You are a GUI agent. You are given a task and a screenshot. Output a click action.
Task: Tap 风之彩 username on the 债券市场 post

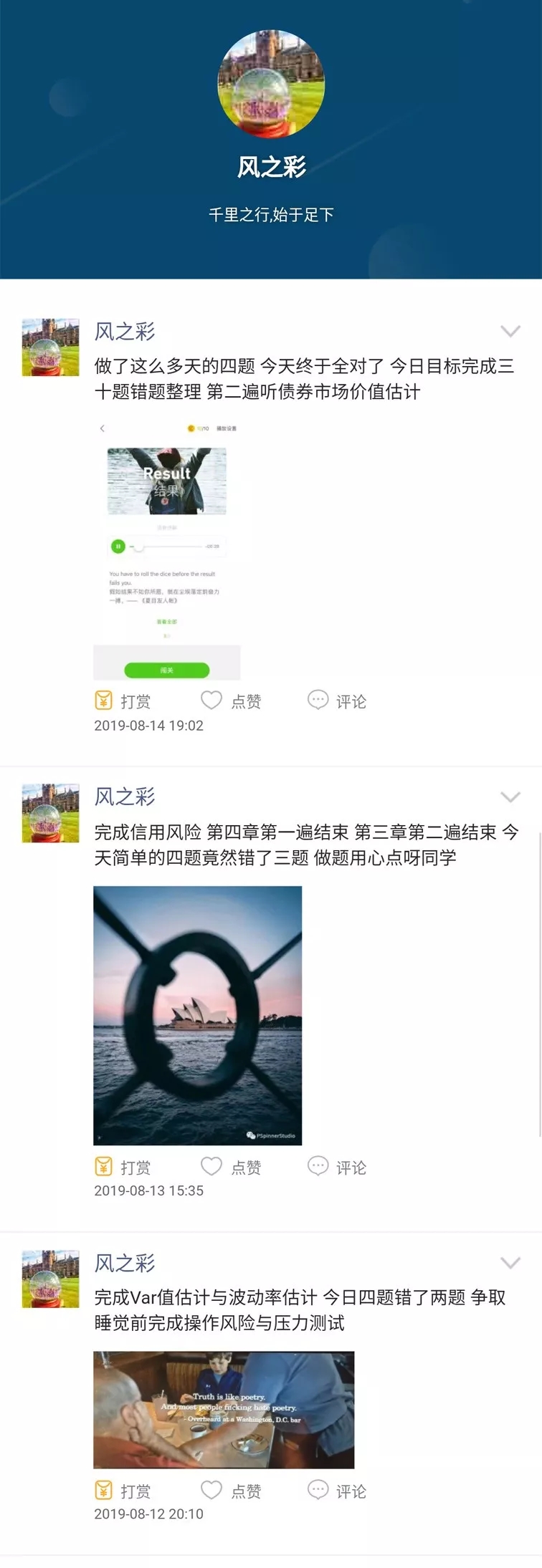point(125,332)
